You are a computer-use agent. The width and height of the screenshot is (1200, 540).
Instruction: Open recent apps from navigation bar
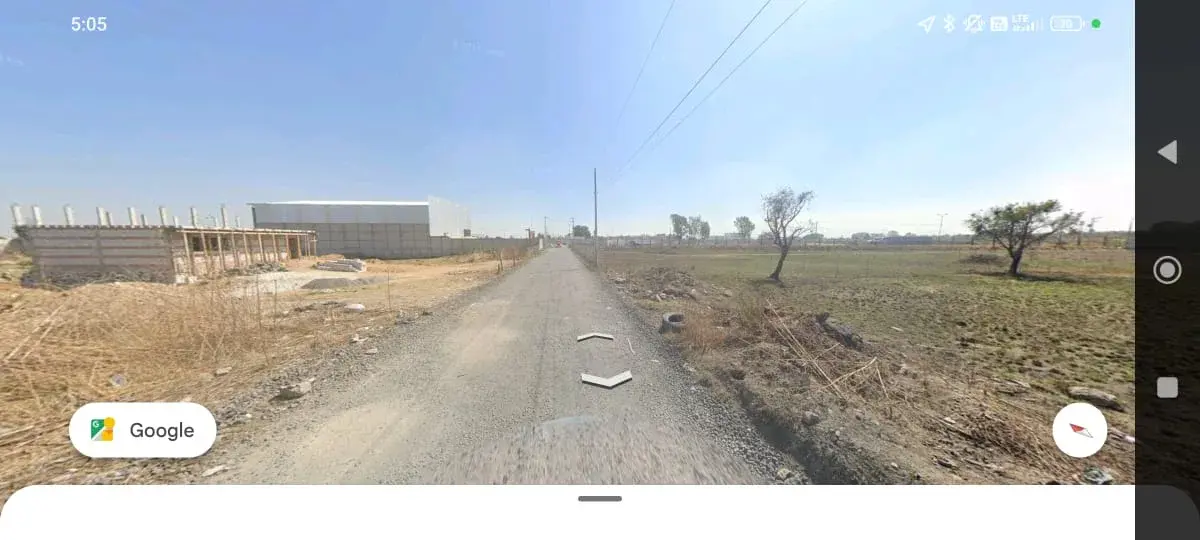1167,387
